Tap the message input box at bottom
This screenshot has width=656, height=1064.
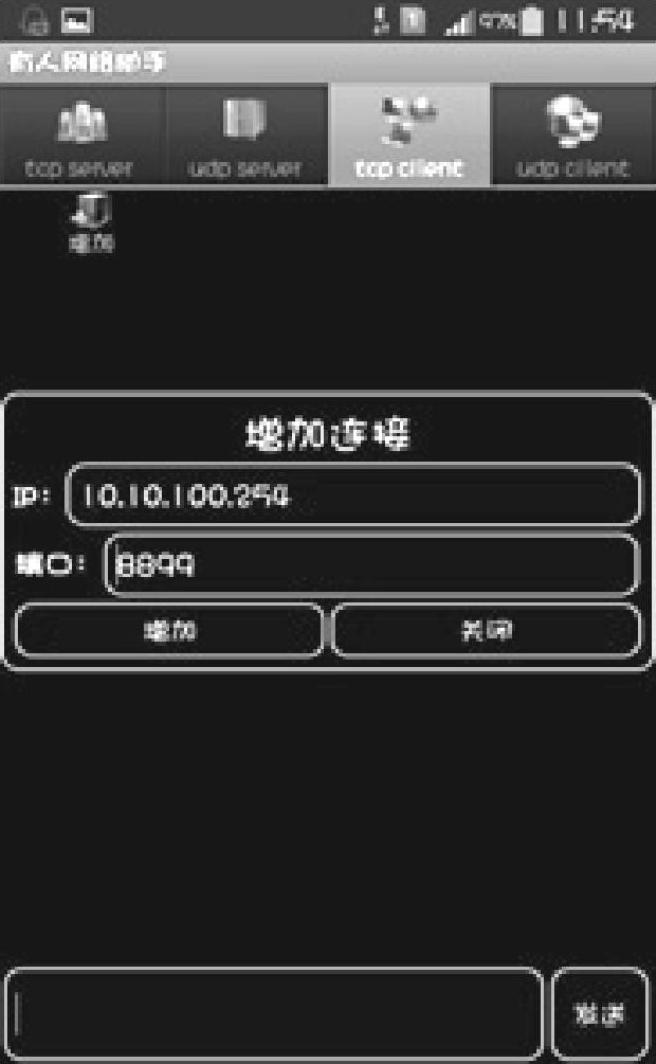pyautogui.click(x=274, y=1014)
